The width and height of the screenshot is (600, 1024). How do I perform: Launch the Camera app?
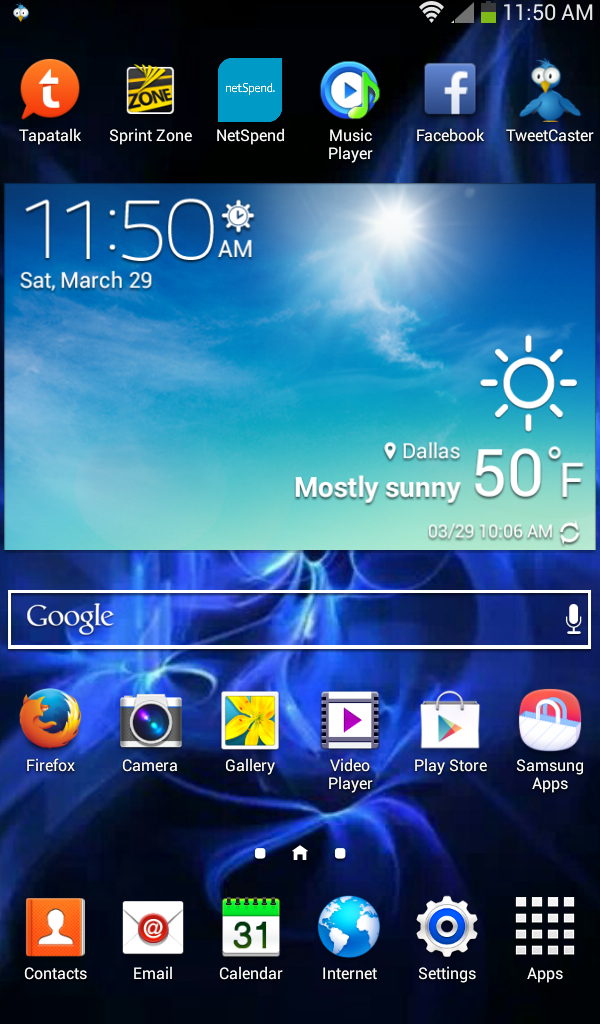coord(150,721)
